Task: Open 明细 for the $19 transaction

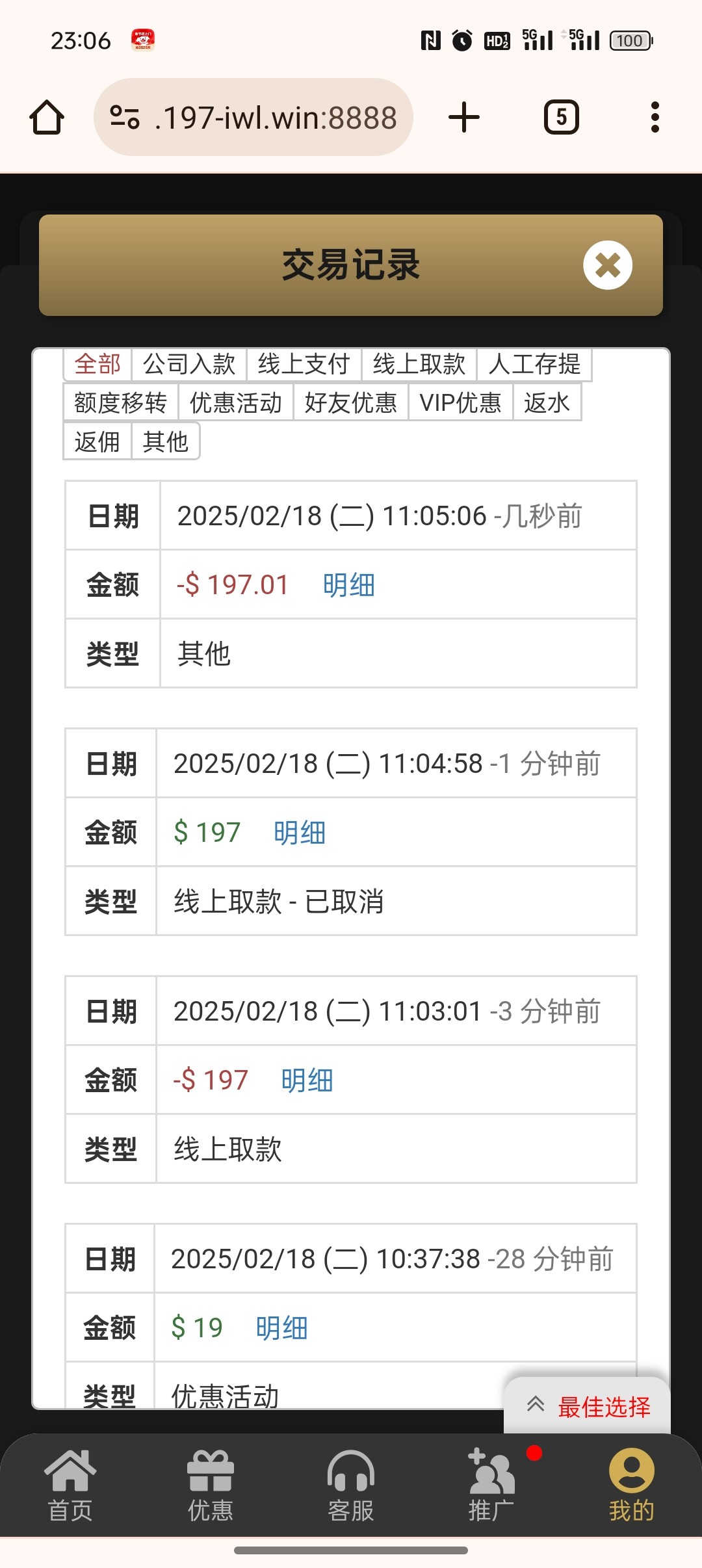Action: tap(281, 1328)
